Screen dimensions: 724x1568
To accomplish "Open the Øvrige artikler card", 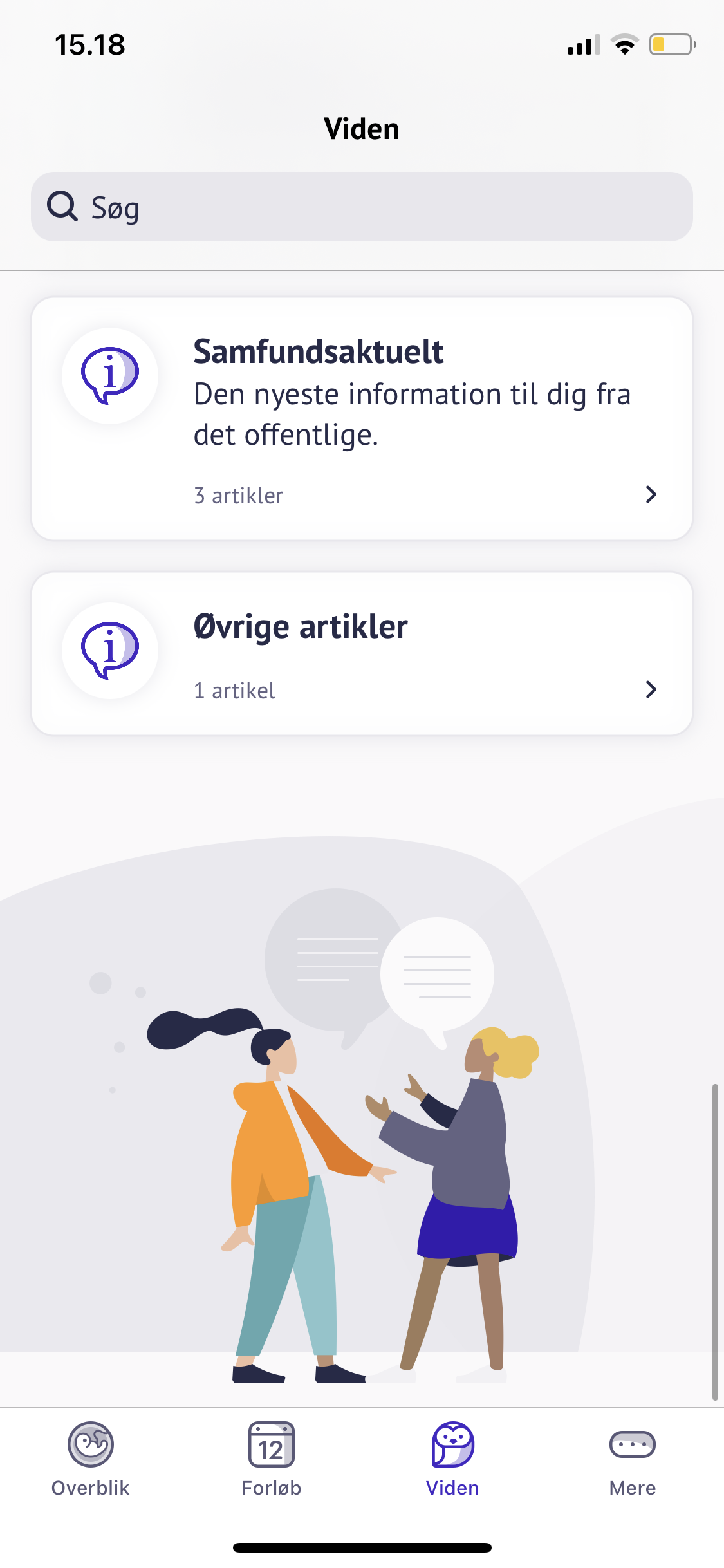I will [x=362, y=653].
